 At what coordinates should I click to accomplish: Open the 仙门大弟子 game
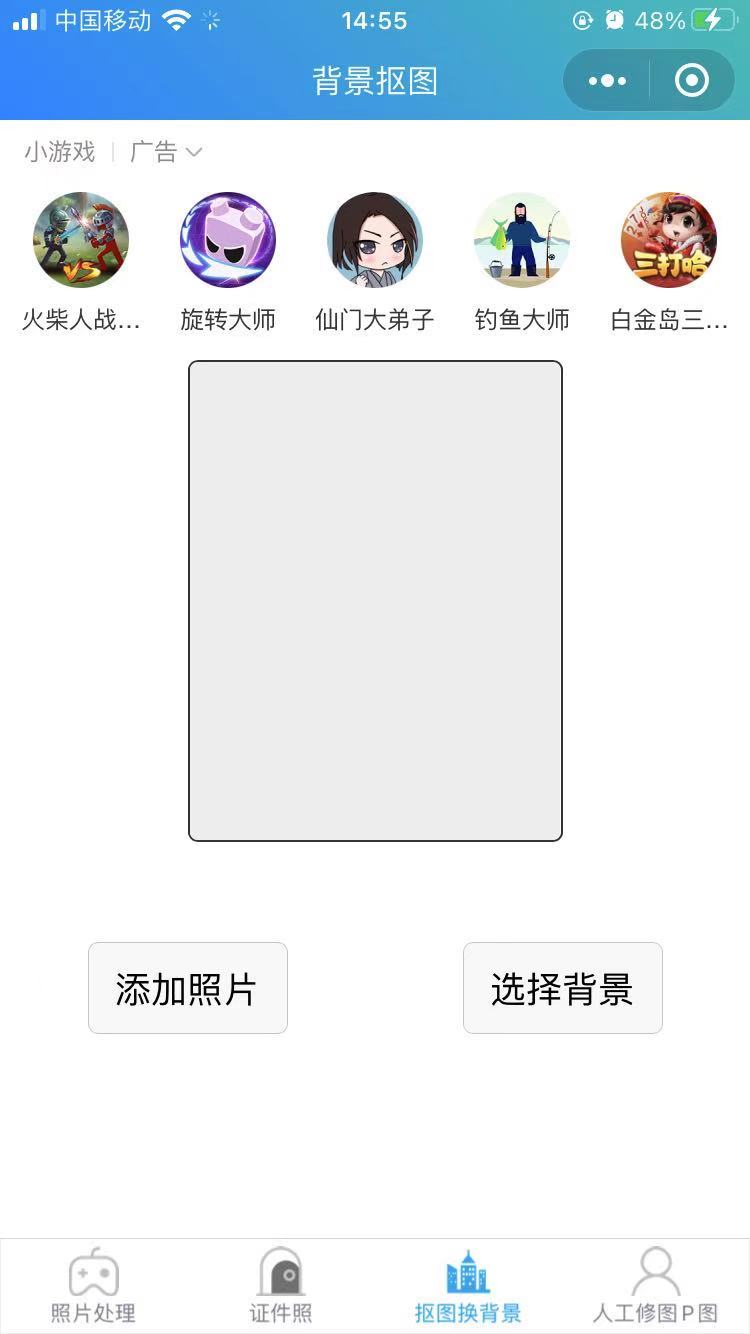[375, 240]
